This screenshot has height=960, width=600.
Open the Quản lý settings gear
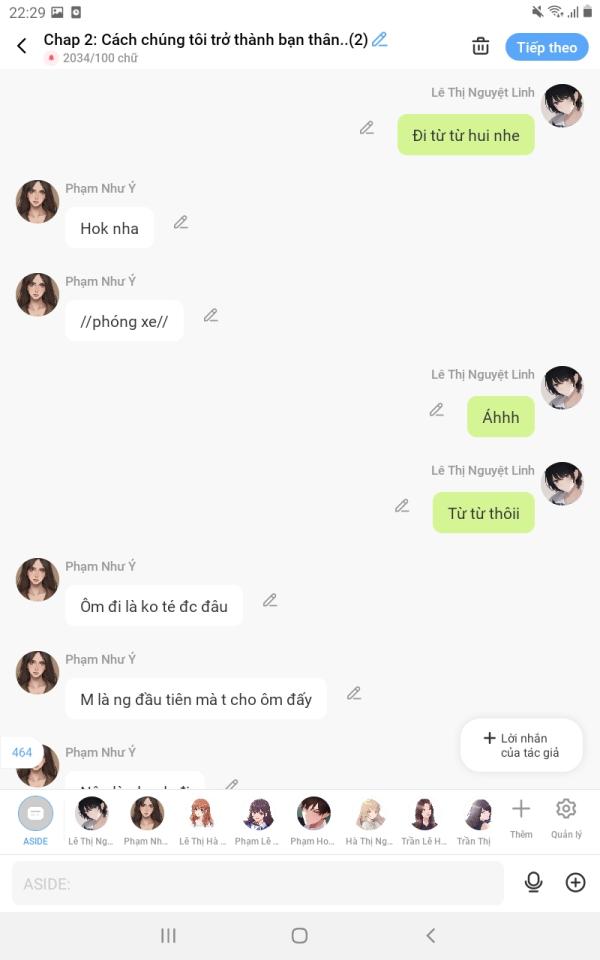566,819
